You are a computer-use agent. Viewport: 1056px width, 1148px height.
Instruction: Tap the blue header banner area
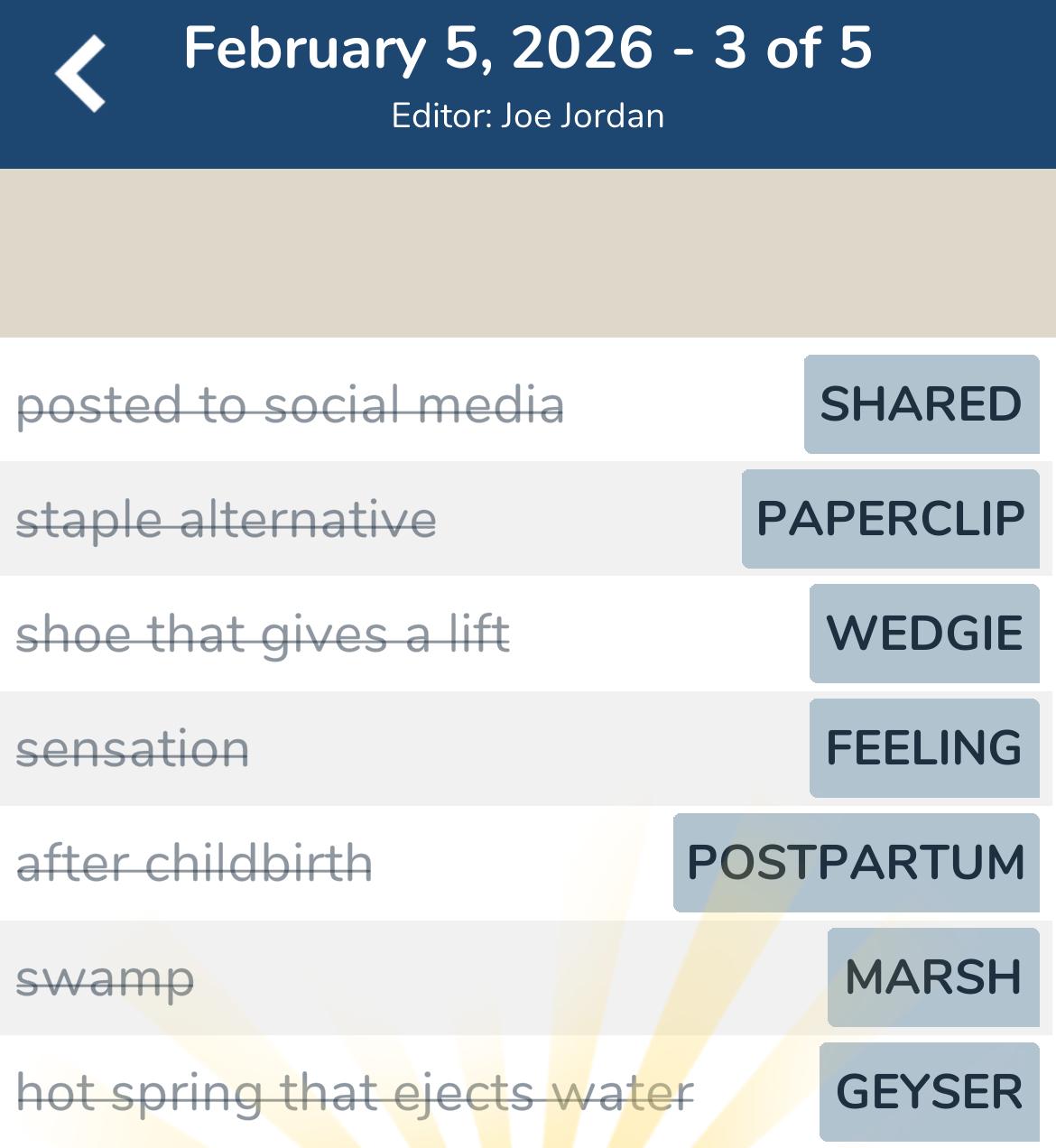pos(527,81)
